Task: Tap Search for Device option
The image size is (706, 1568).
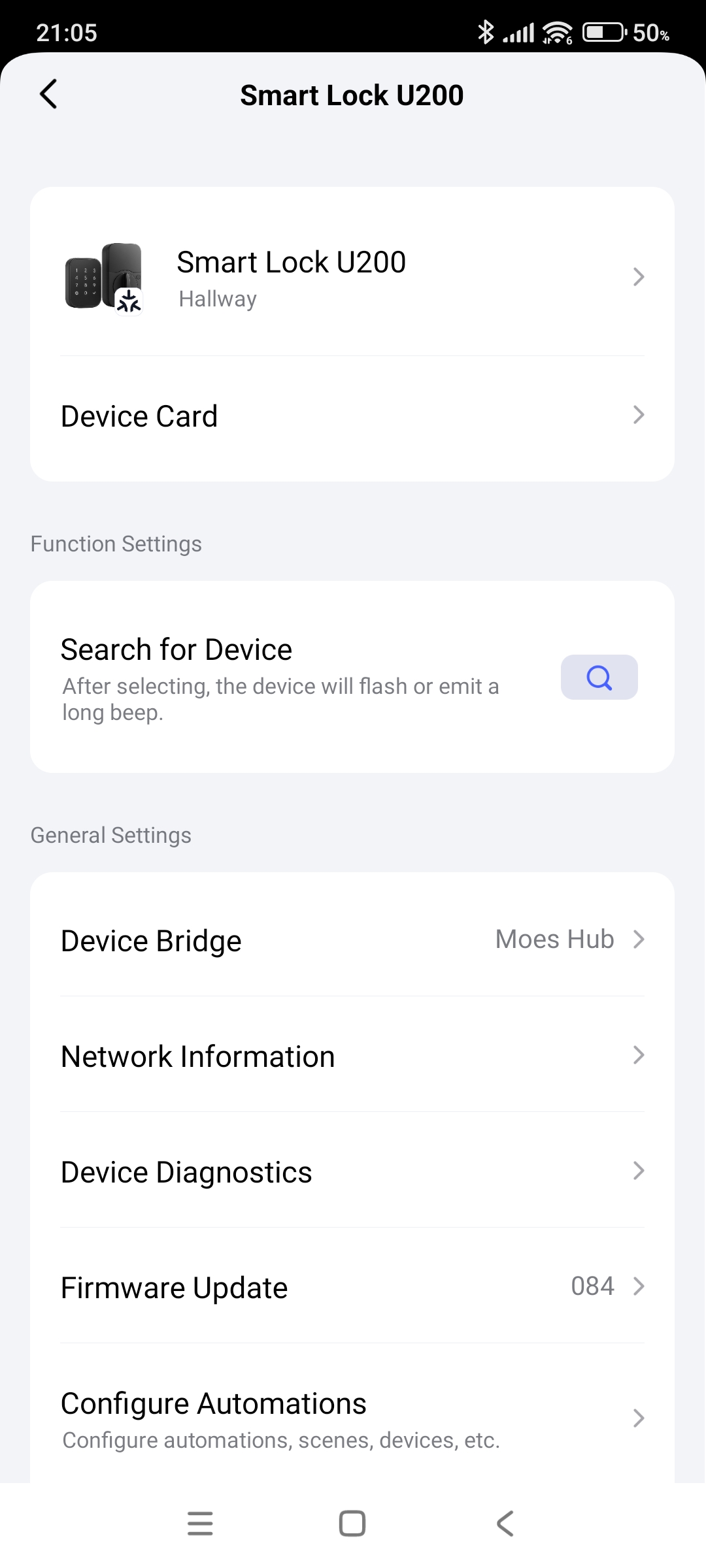Action: tap(176, 648)
